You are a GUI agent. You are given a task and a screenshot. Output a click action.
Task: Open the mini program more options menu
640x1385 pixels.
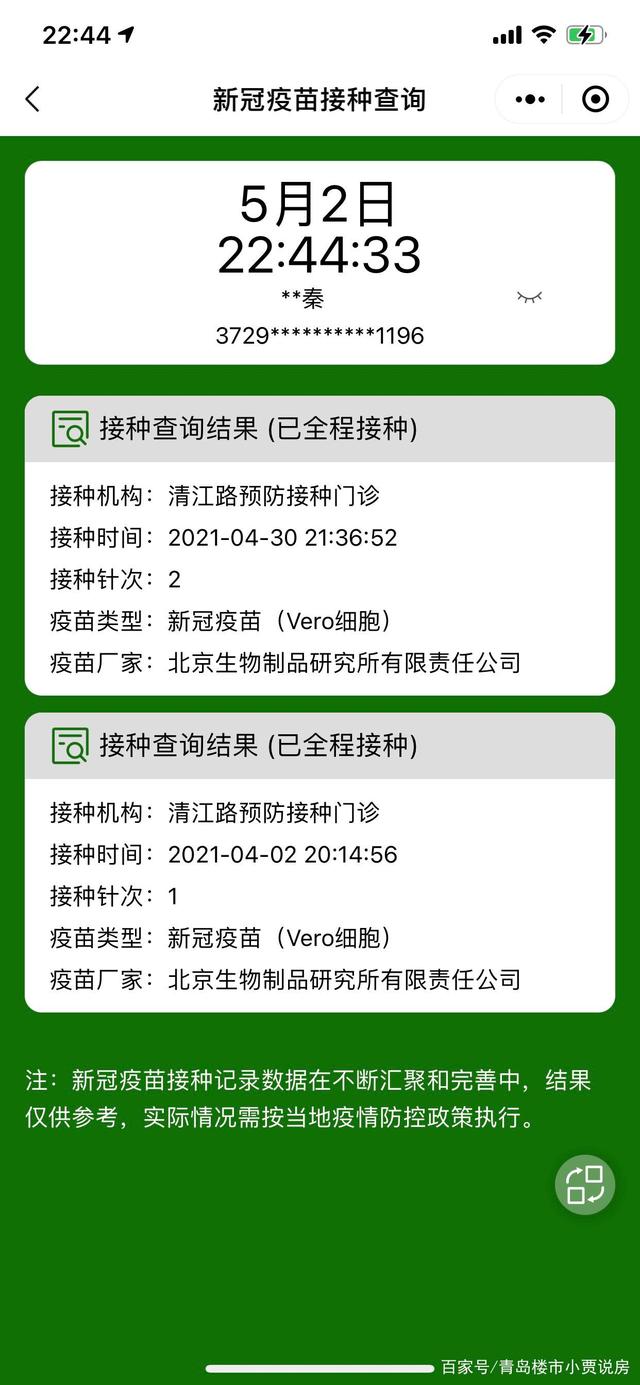(x=530, y=99)
